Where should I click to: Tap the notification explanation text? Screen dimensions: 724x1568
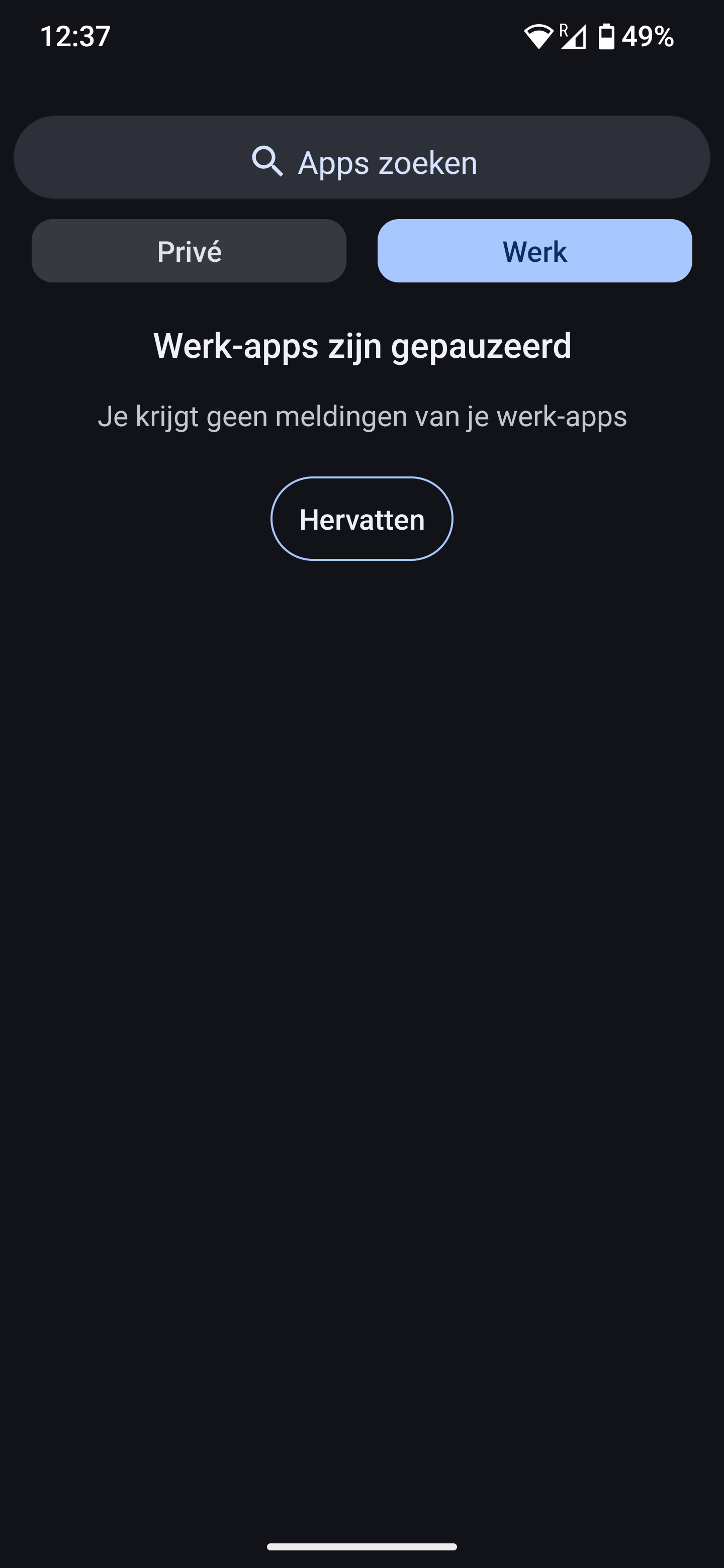pos(361,416)
